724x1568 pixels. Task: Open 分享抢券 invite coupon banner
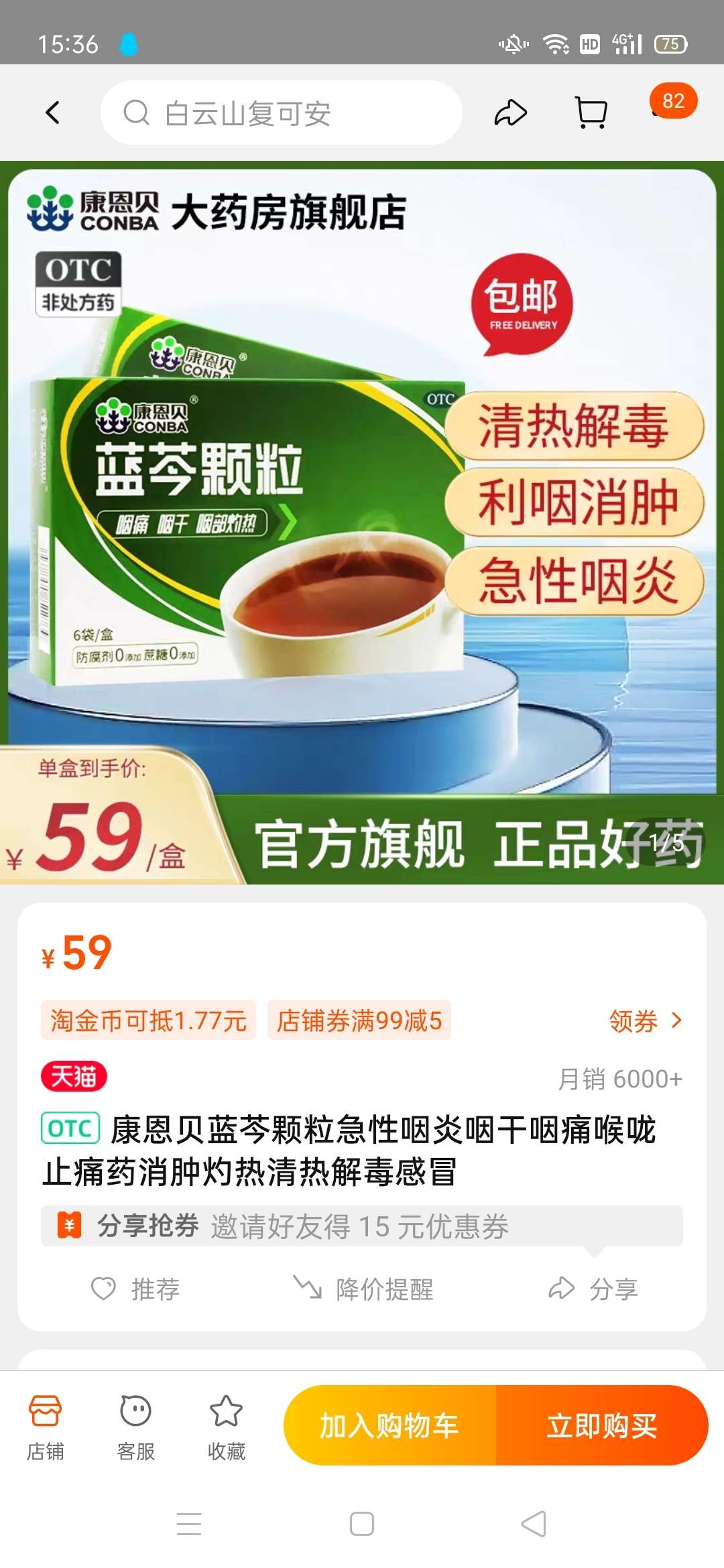point(362,1226)
